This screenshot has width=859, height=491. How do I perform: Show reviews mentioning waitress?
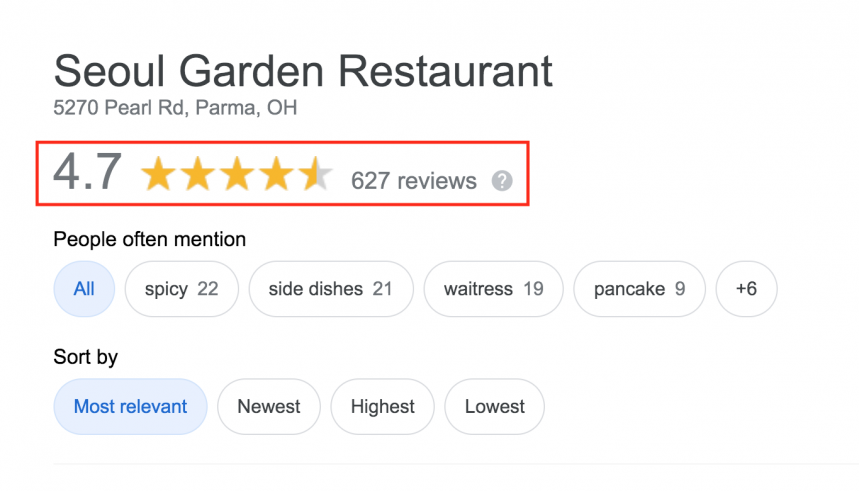pos(494,289)
